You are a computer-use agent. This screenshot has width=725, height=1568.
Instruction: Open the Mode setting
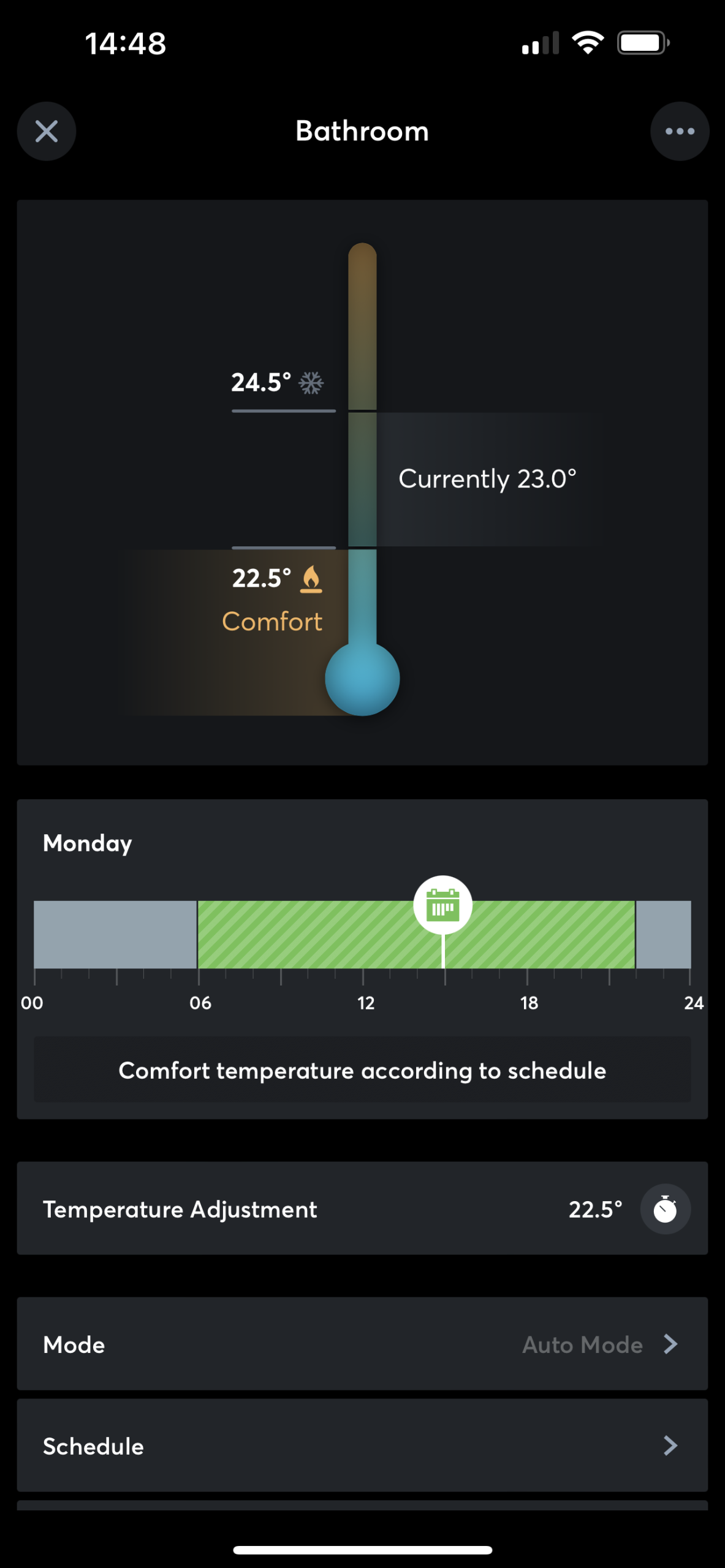(362, 1344)
